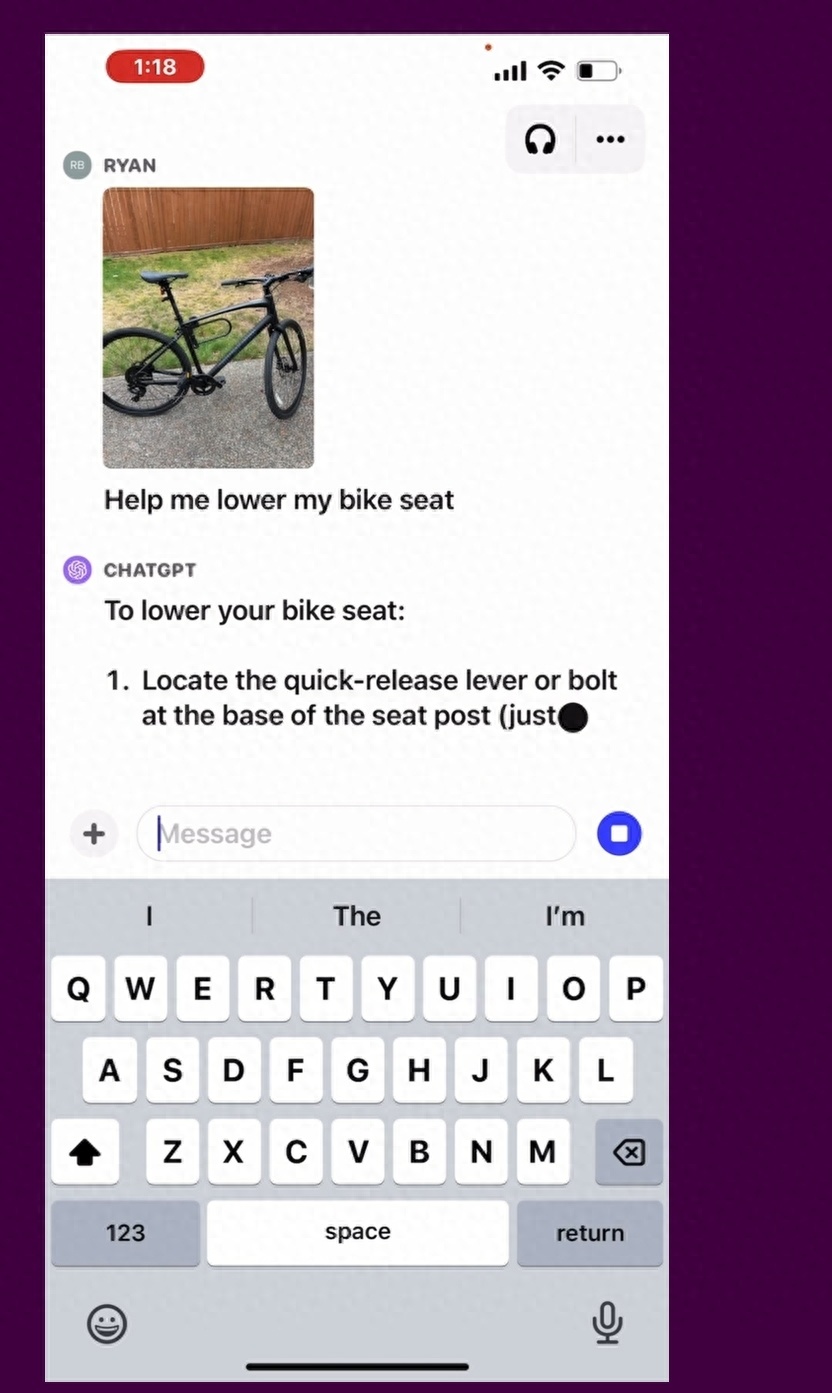Stop ChatGPT generating the response
832x1393 pixels.
(x=619, y=834)
